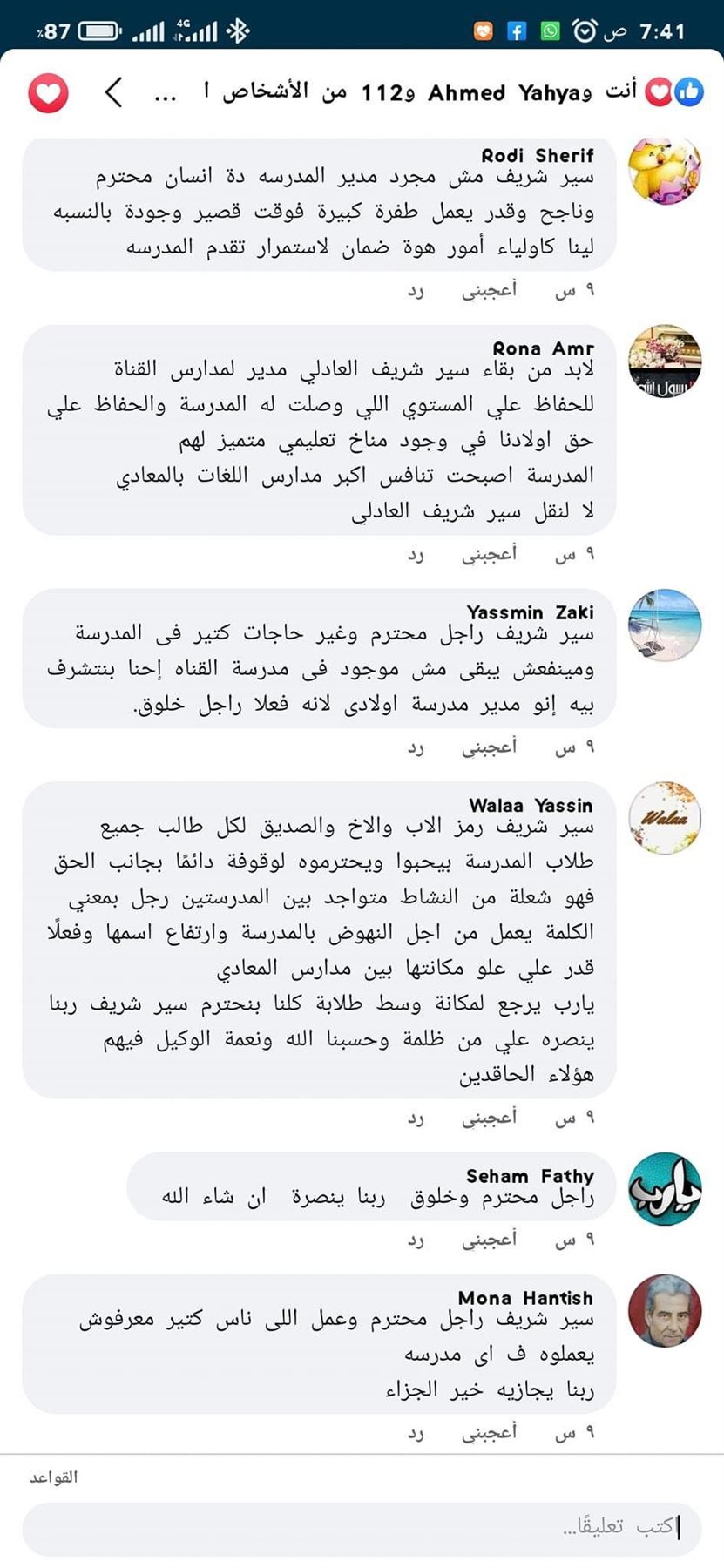Tap the red heart reaction button
This screenshot has height=1568, width=724.
click(x=48, y=93)
